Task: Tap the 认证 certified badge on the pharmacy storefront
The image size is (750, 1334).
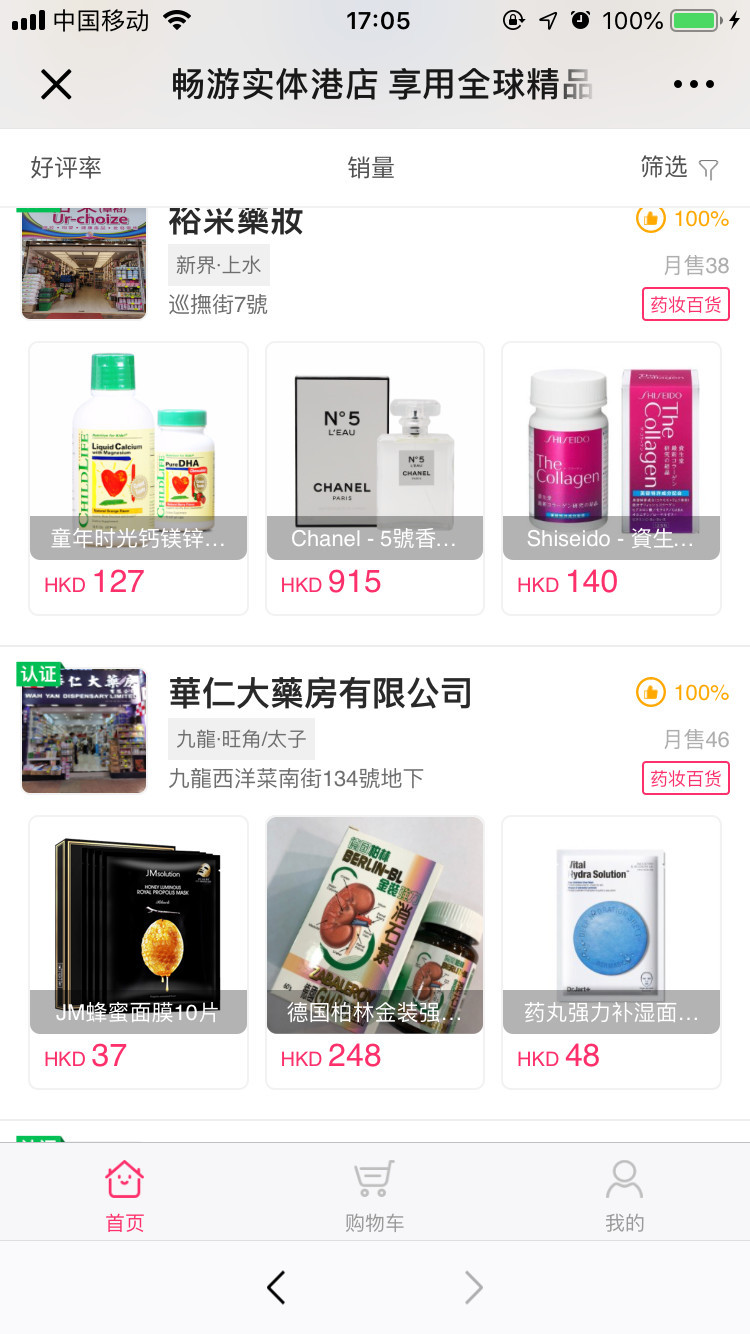Action: 40,674
